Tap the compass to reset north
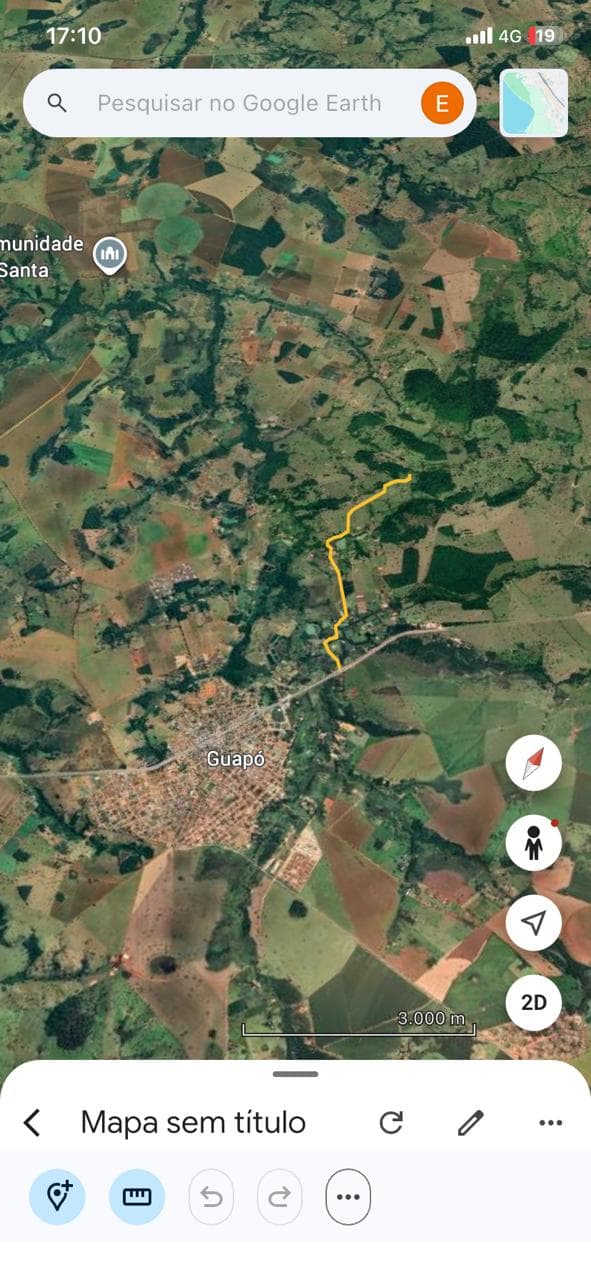 [534, 763]
